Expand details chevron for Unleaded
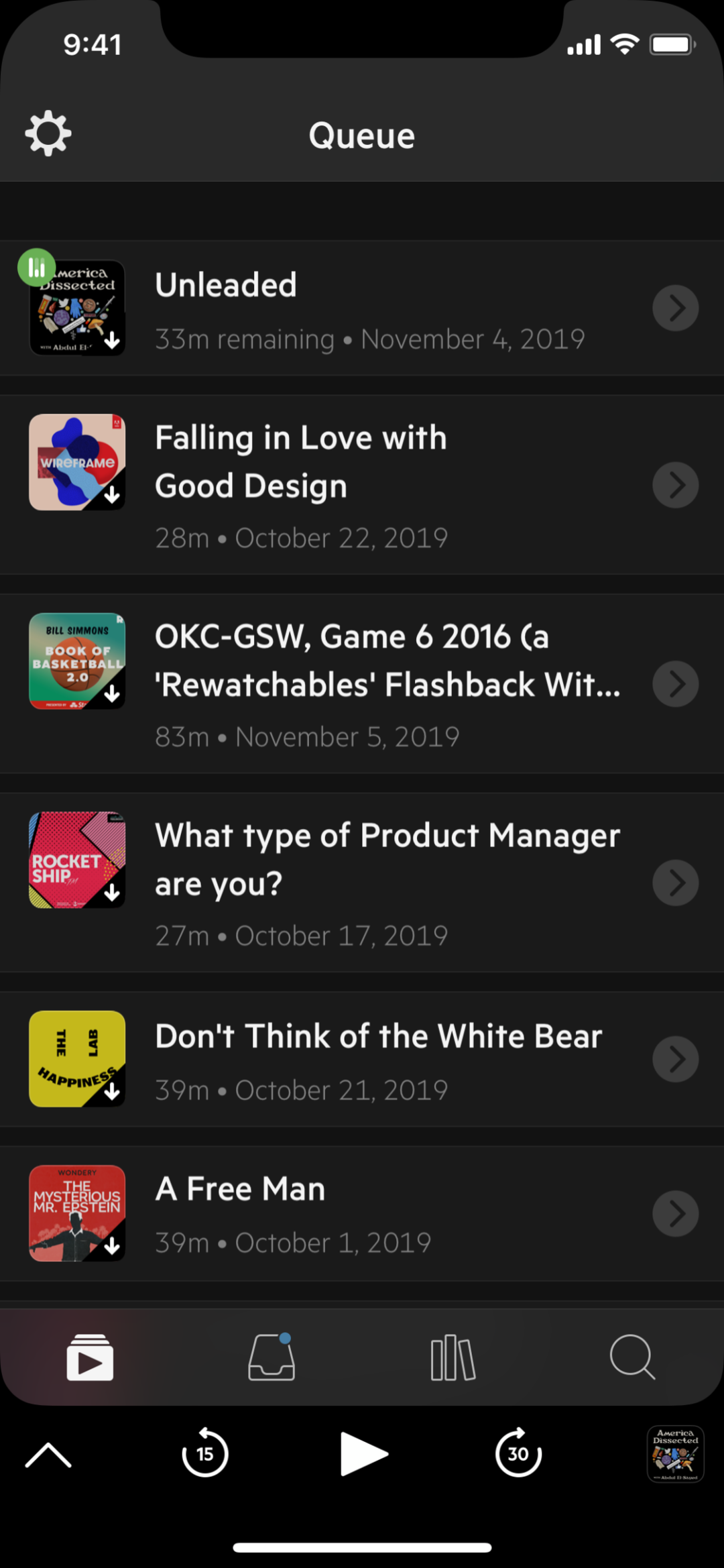The height and width of the screenshot is (1568, 724). (676, 308)
